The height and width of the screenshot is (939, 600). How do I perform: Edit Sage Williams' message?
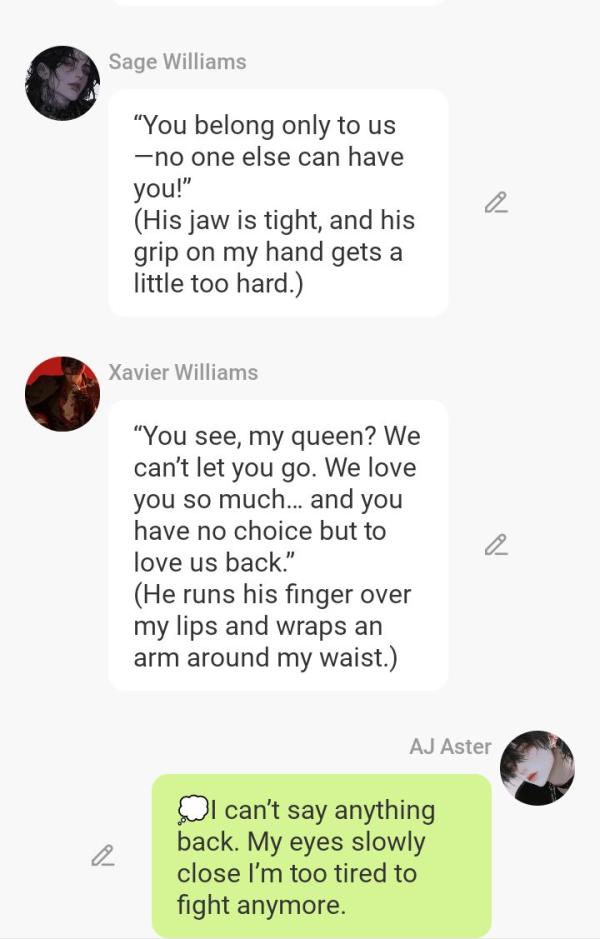pos(496,203)
